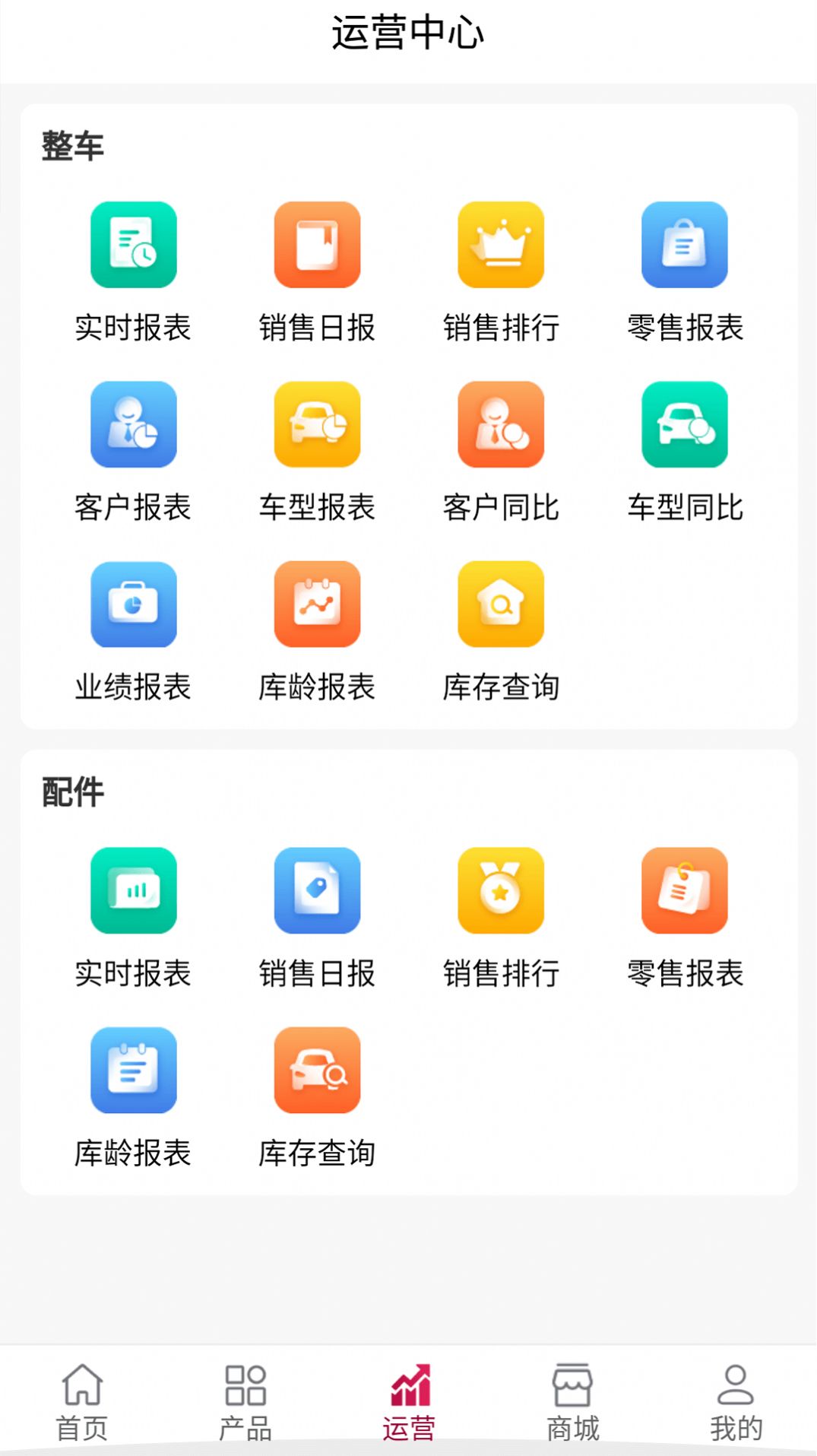Viewport: 817px width, 1456px height.
Task: Open 车型报表
Action: (x=317, y=425)
